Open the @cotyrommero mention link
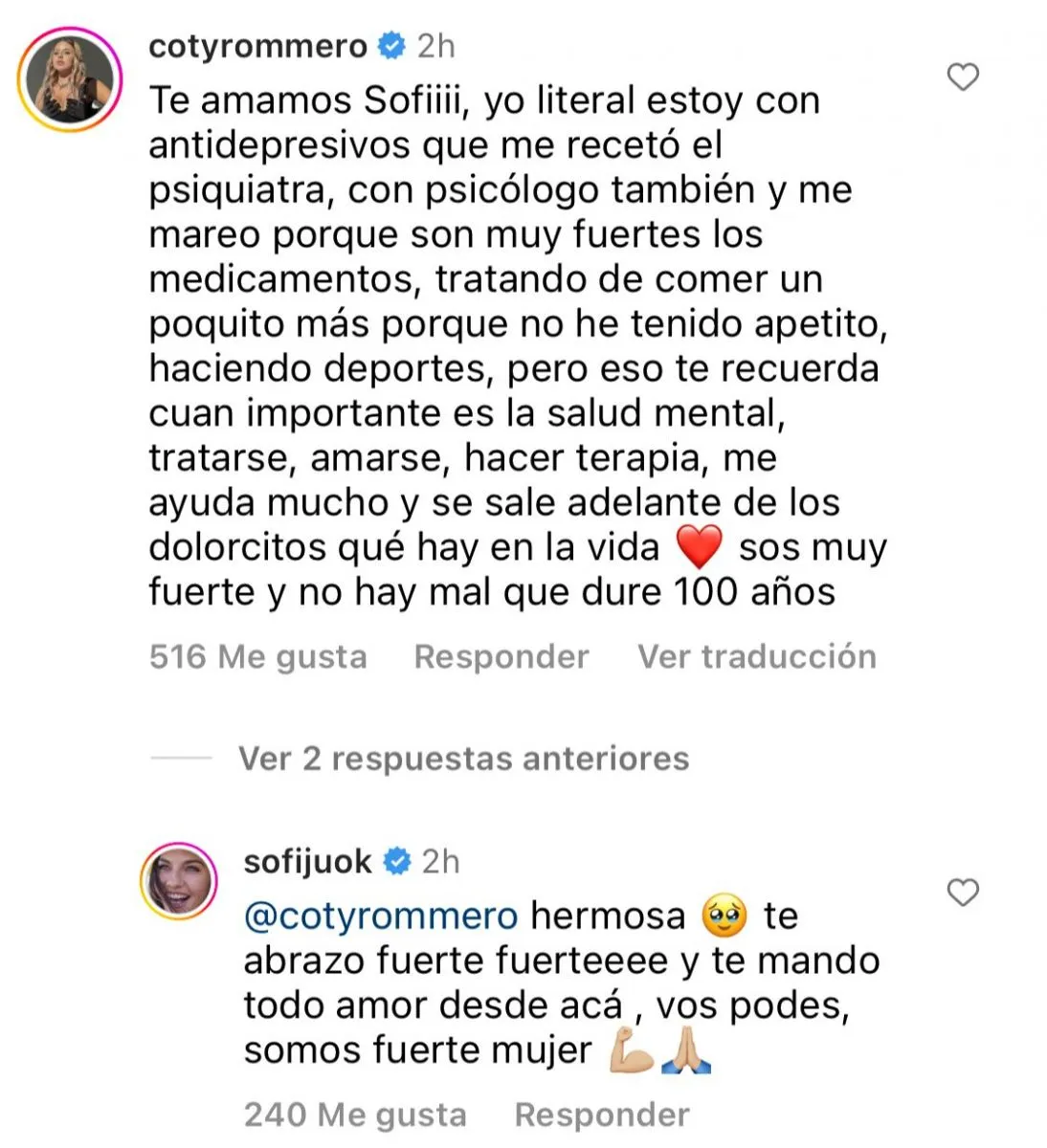 (381, 916)
